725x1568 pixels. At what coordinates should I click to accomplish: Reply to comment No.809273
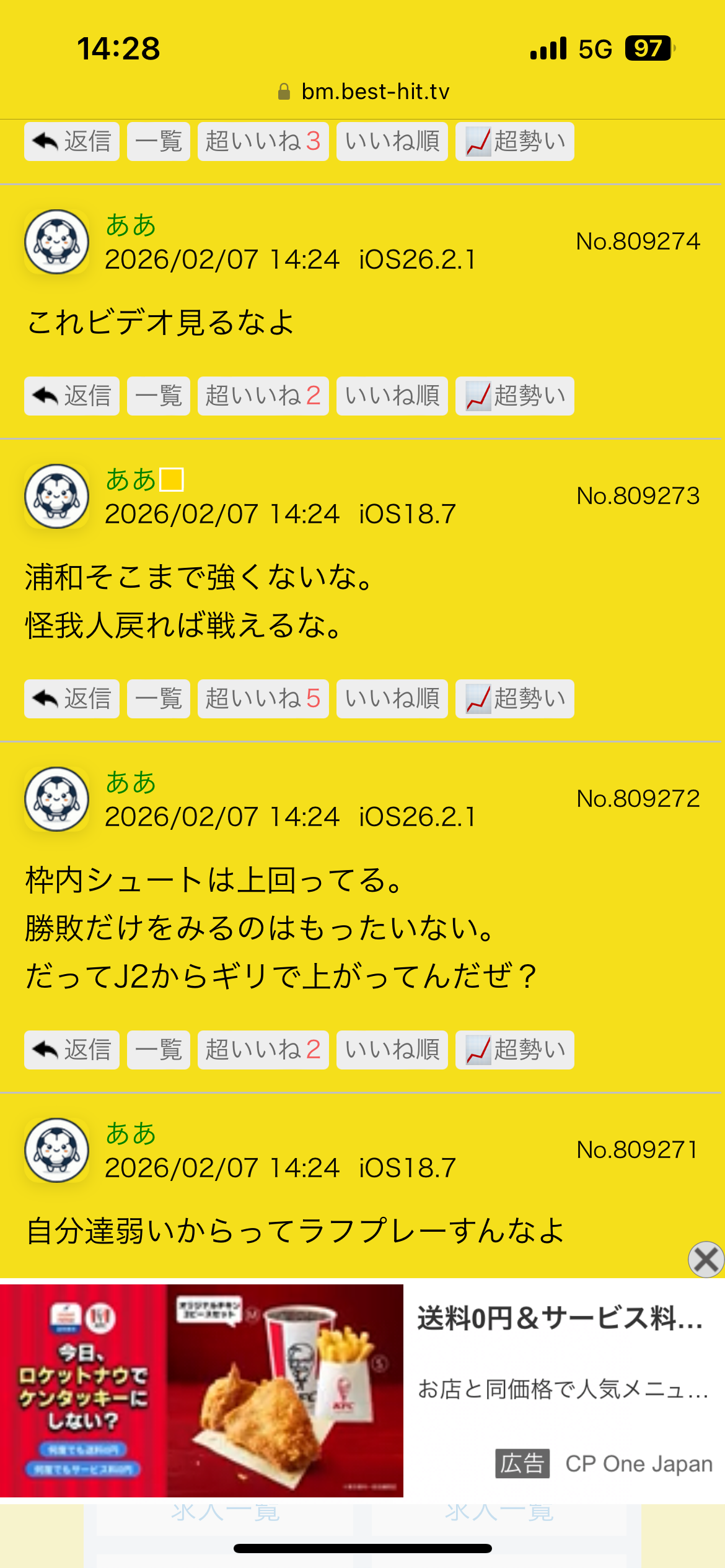pyautogui.click(x=72, y=699)
